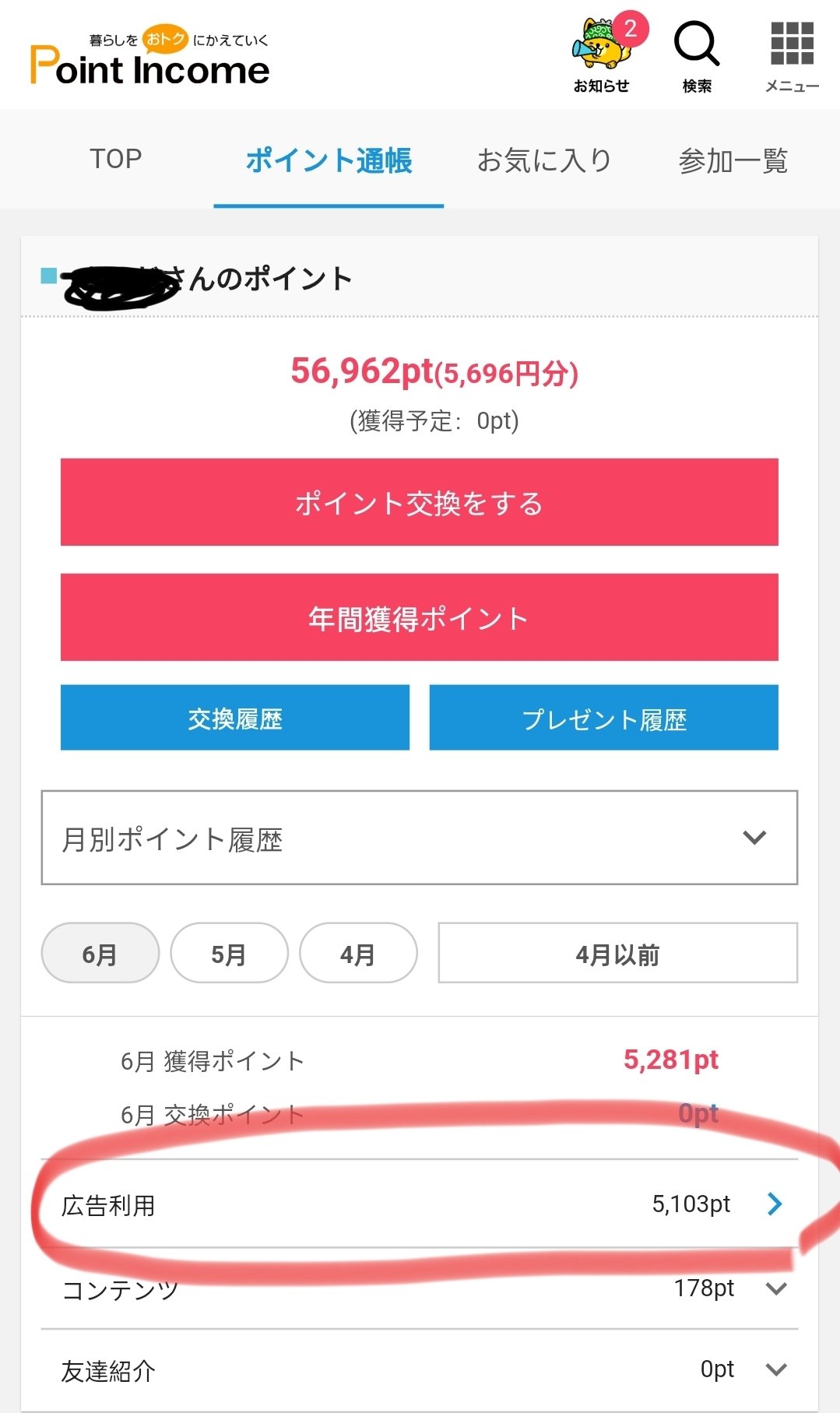
Task: Expand the コンテンツ points row
Action: coord(775,1288)
